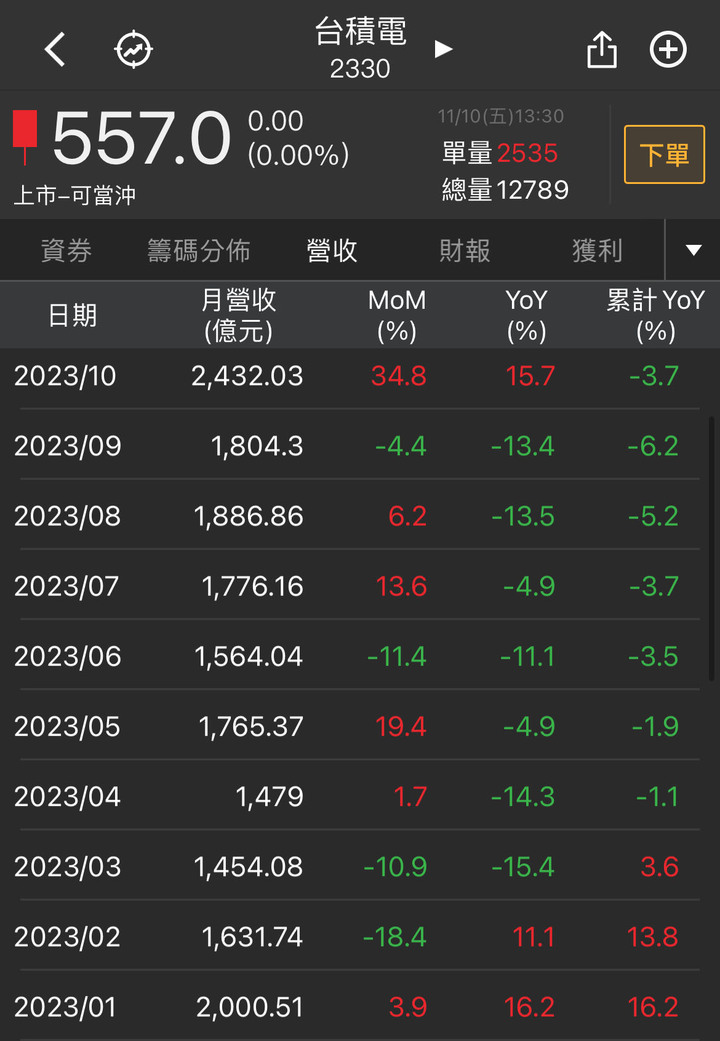
Task: Select the 營收 tab
Action: point(332,250)
